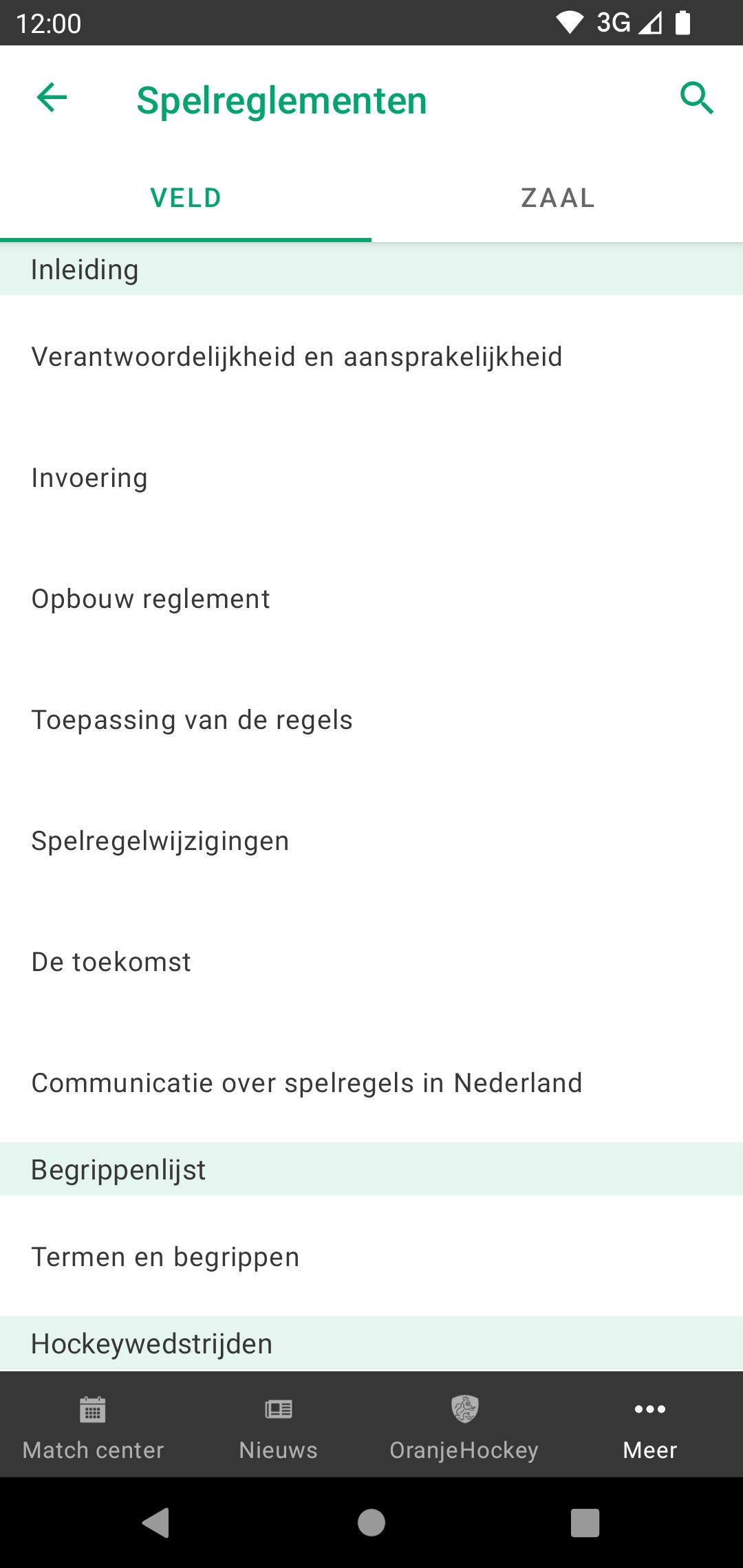Image resolution: width=743 pixels, height=1568 pixels.
Task: Open Opbouw reglement
Action: pos(371,598)
